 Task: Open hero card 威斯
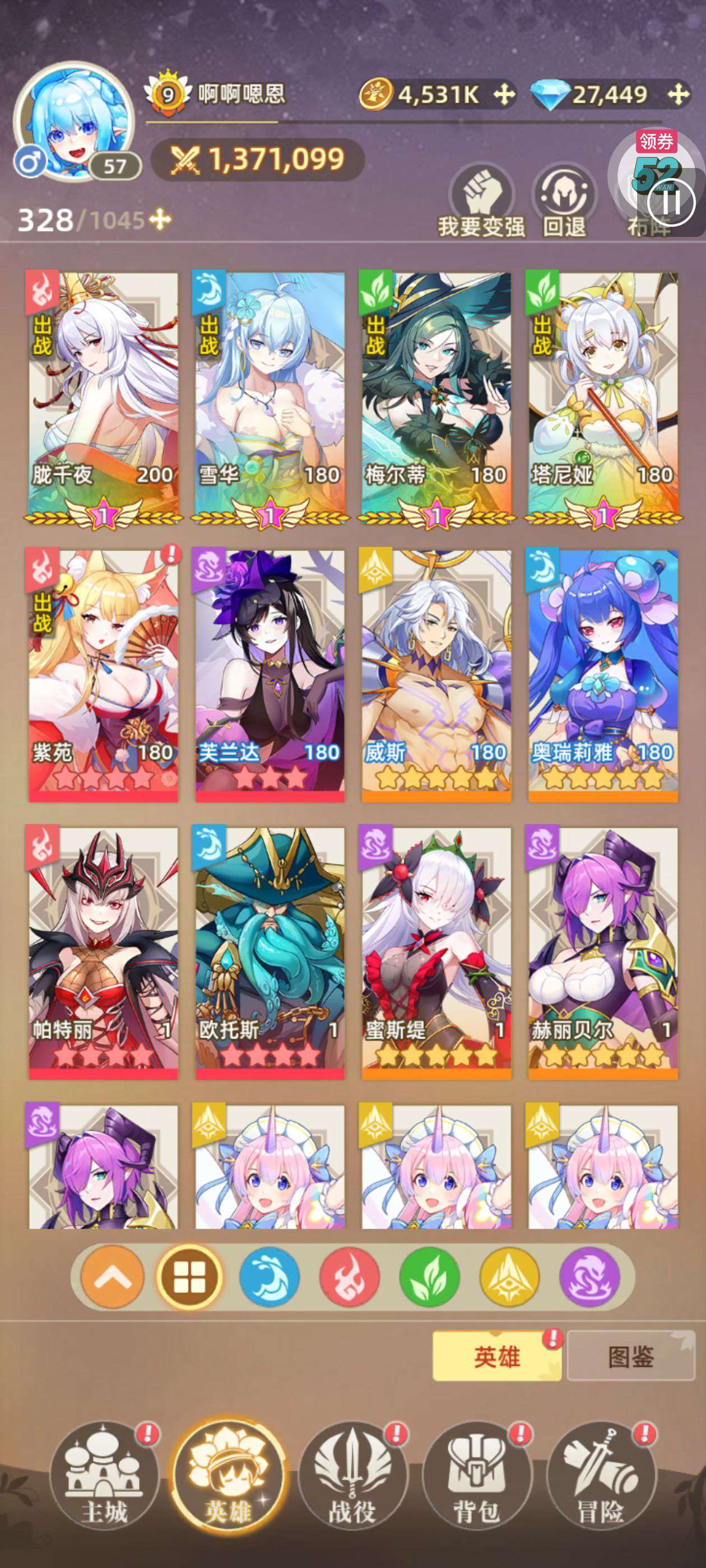point(436,675)
